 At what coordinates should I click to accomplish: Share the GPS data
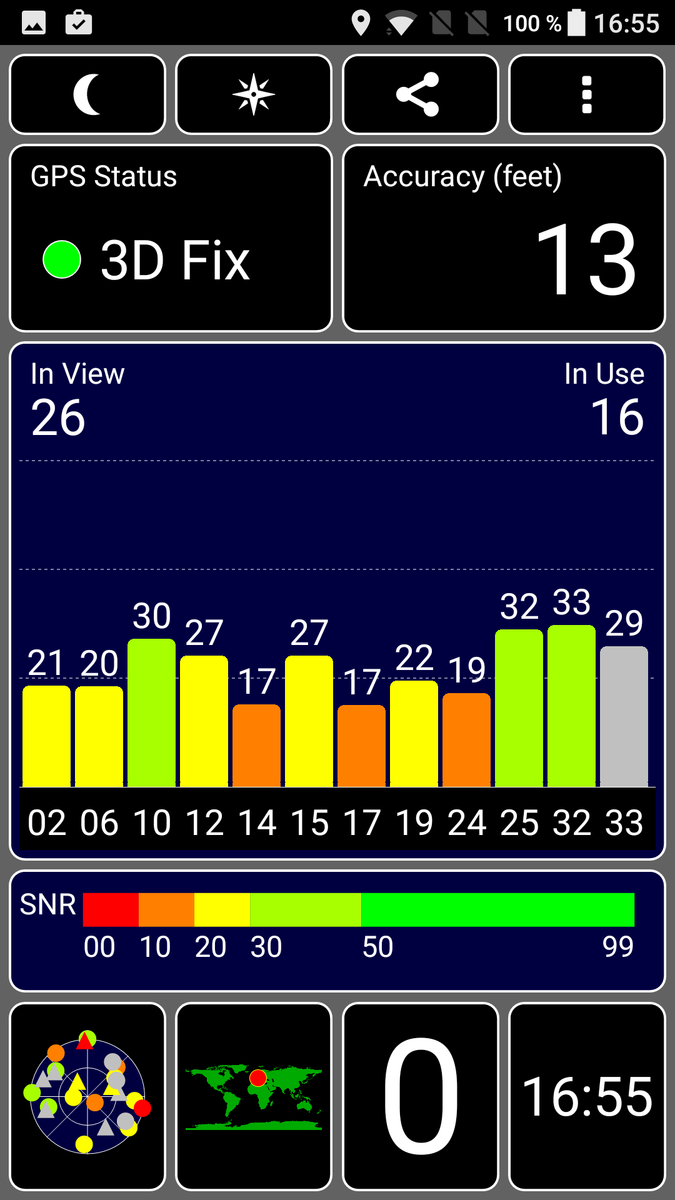point(420,95)
